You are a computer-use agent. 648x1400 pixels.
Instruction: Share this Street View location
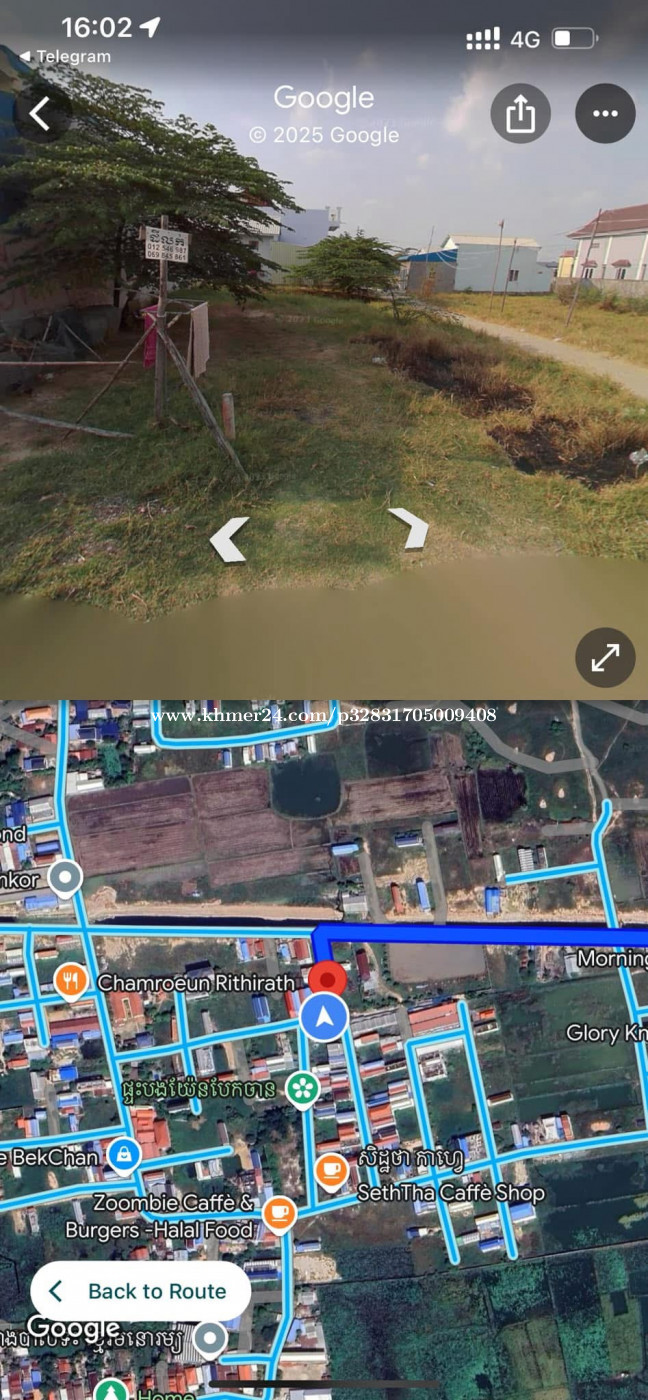521,114
